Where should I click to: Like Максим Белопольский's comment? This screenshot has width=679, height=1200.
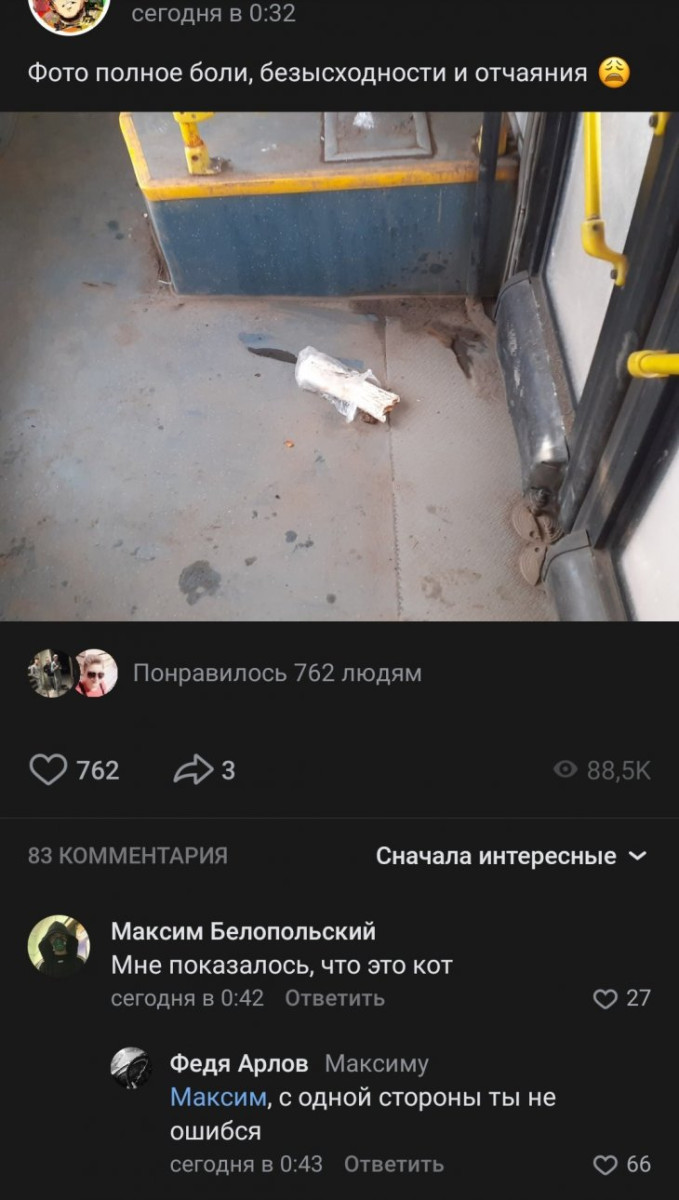click(606, 998)
